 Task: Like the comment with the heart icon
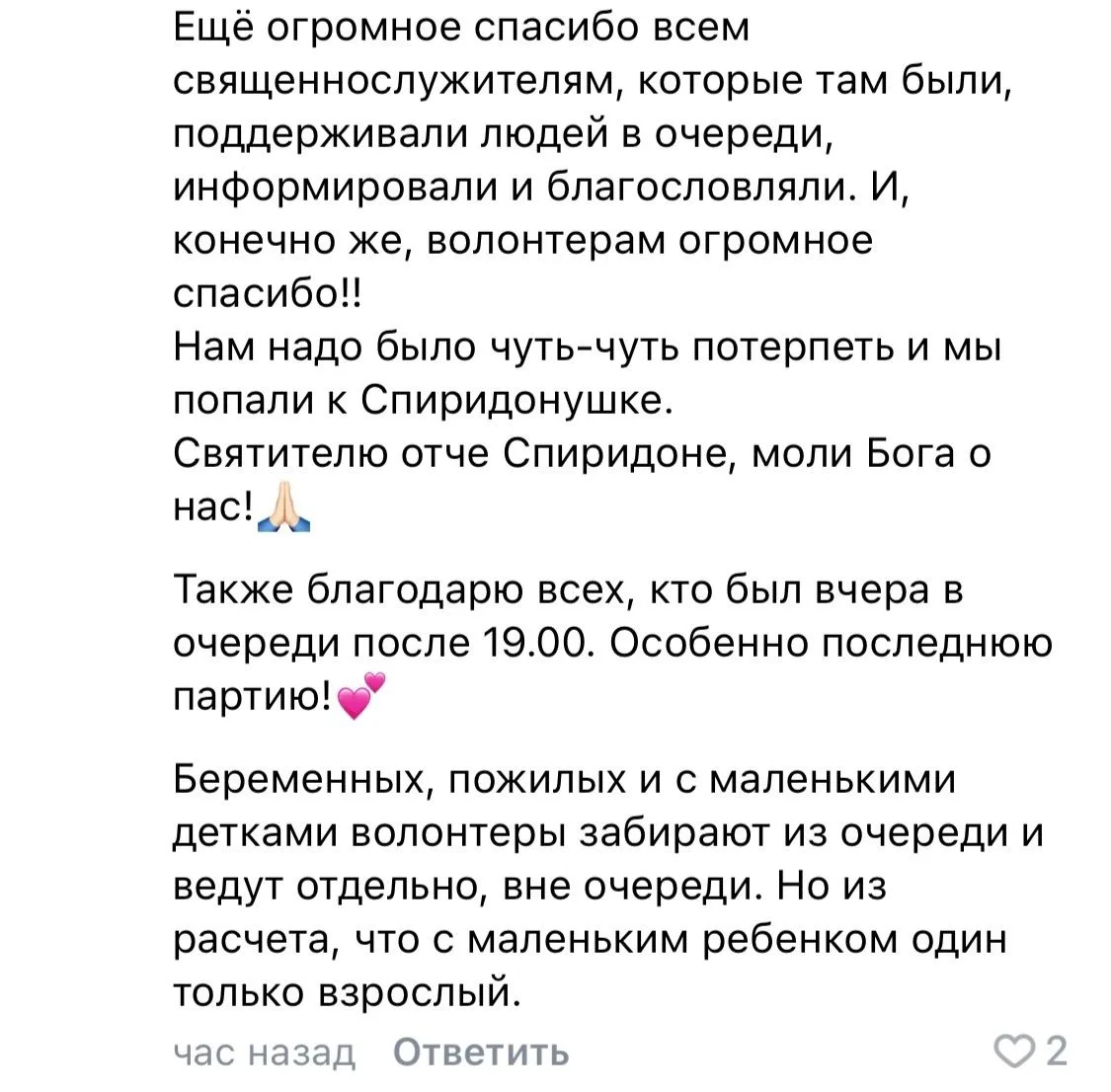1014,1051
